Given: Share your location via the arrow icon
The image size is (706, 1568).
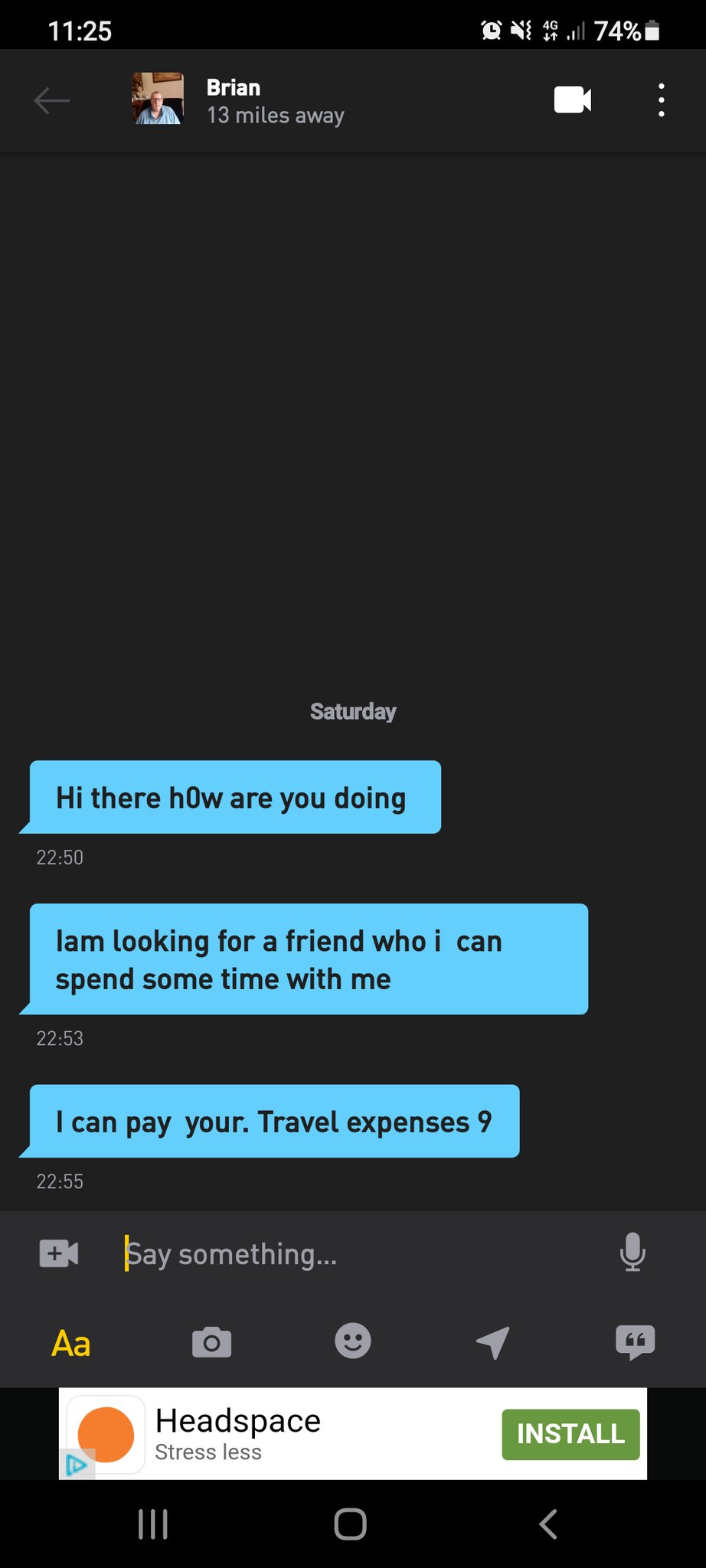Looking at the screenshot, I should click(493, 1342).
